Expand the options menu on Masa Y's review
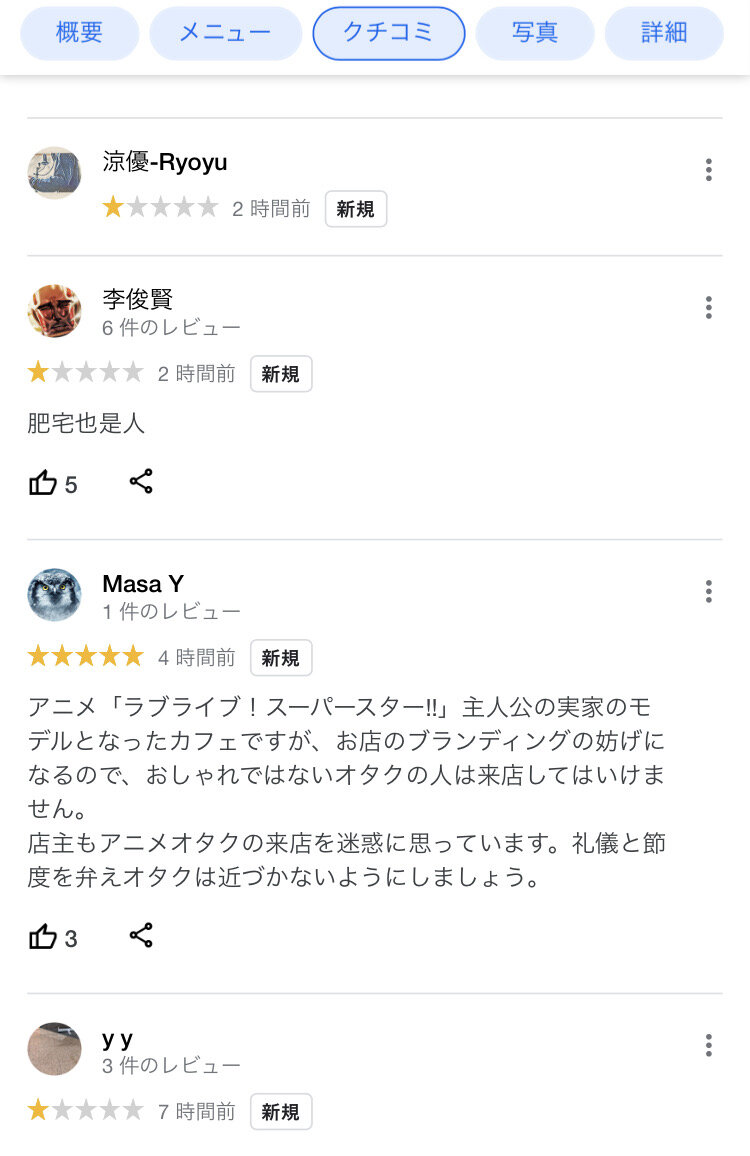The width and height of the screenshot is (750, 1156). pos(708,591)
